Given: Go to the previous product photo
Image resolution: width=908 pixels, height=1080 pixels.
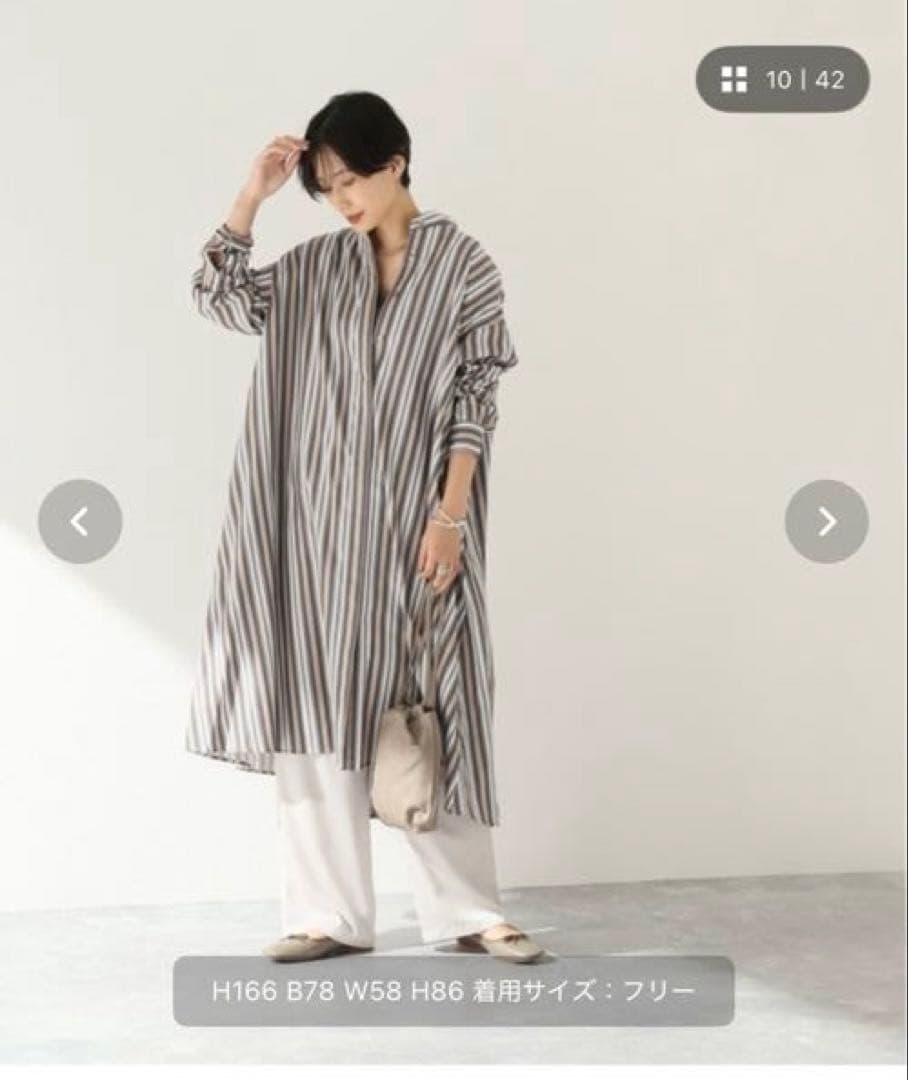Looking at the screenshot, I should click(x=80, y=521).
